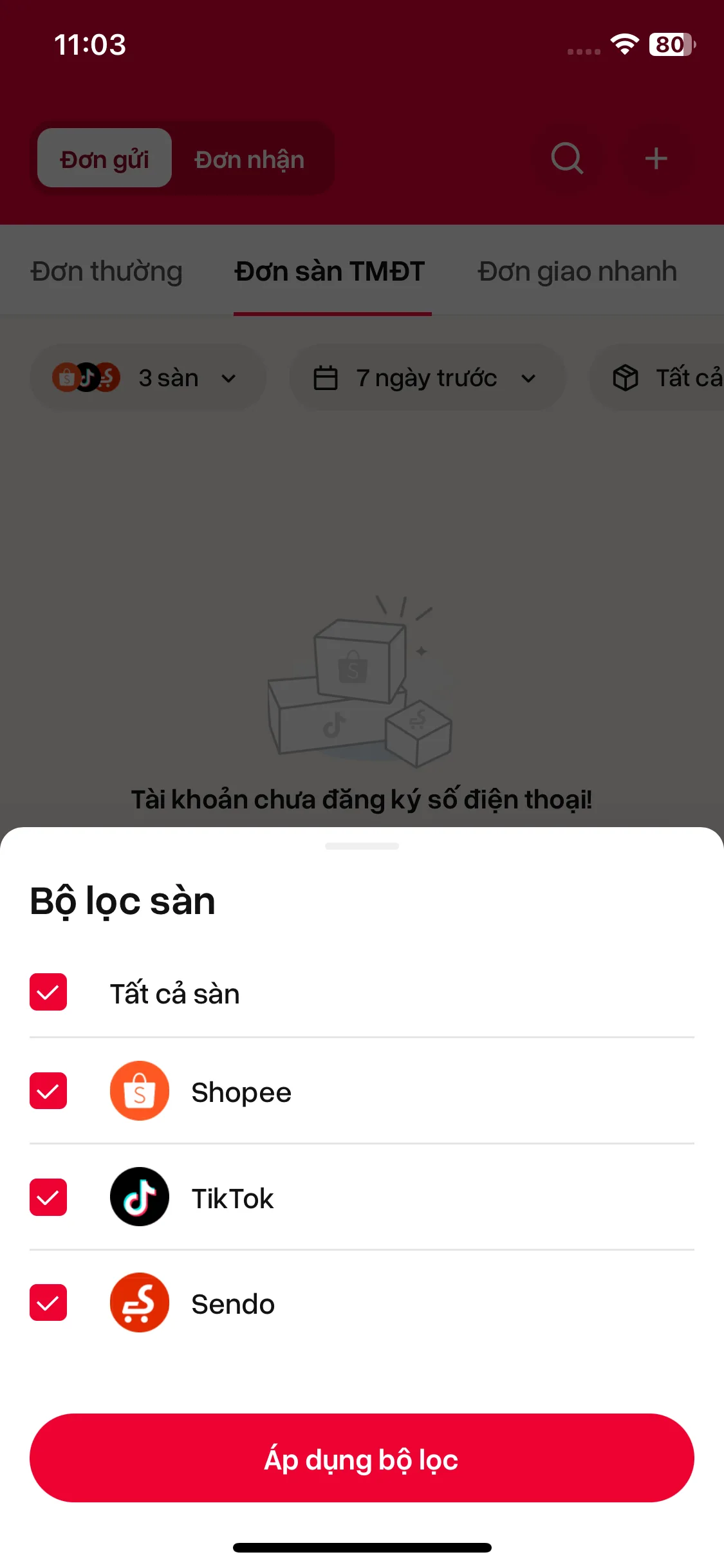Tap the package icon in the Tất cả filter
The height and width of the screenshot is (1568, 724).
(625, 377)
